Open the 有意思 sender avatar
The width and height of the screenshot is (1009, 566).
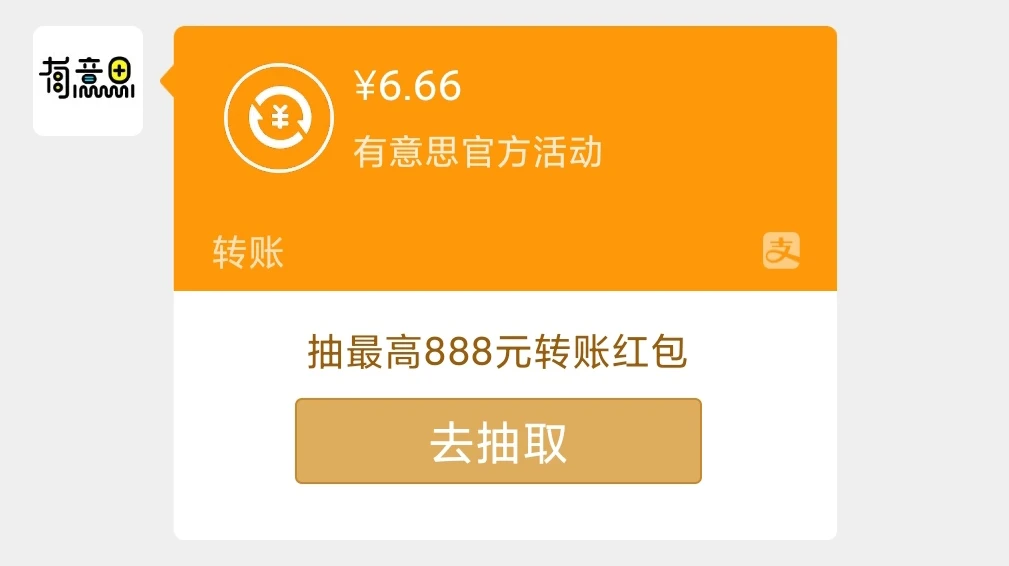88,81
